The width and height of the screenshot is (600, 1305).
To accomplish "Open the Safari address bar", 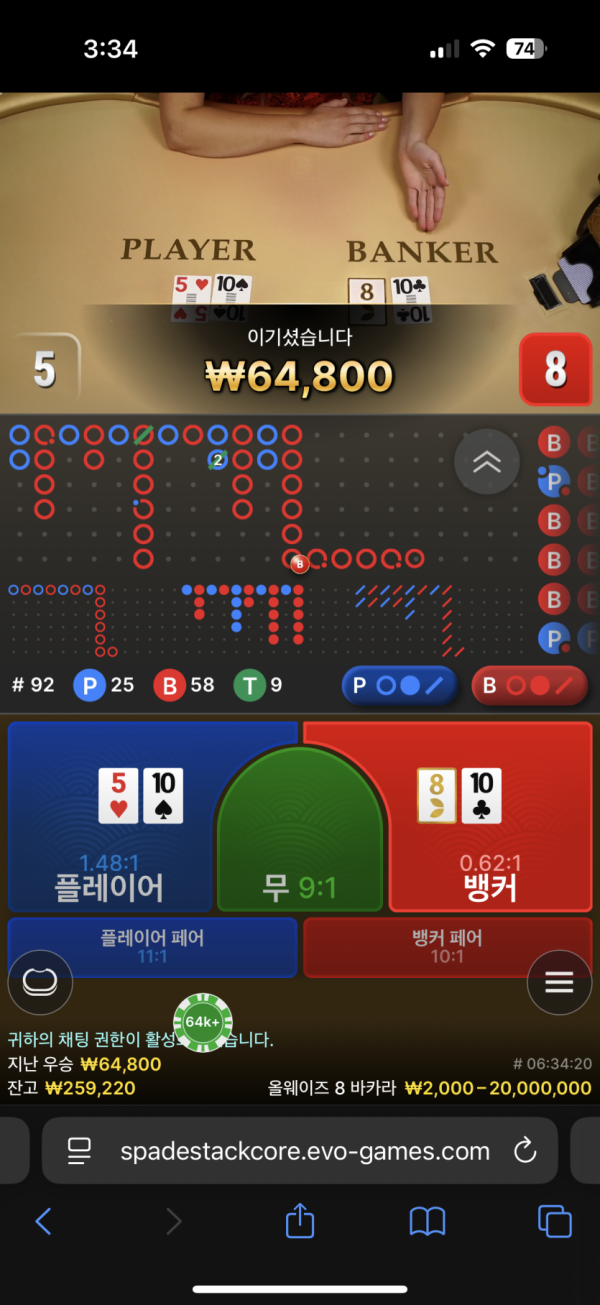I will tap(305, 1151).
